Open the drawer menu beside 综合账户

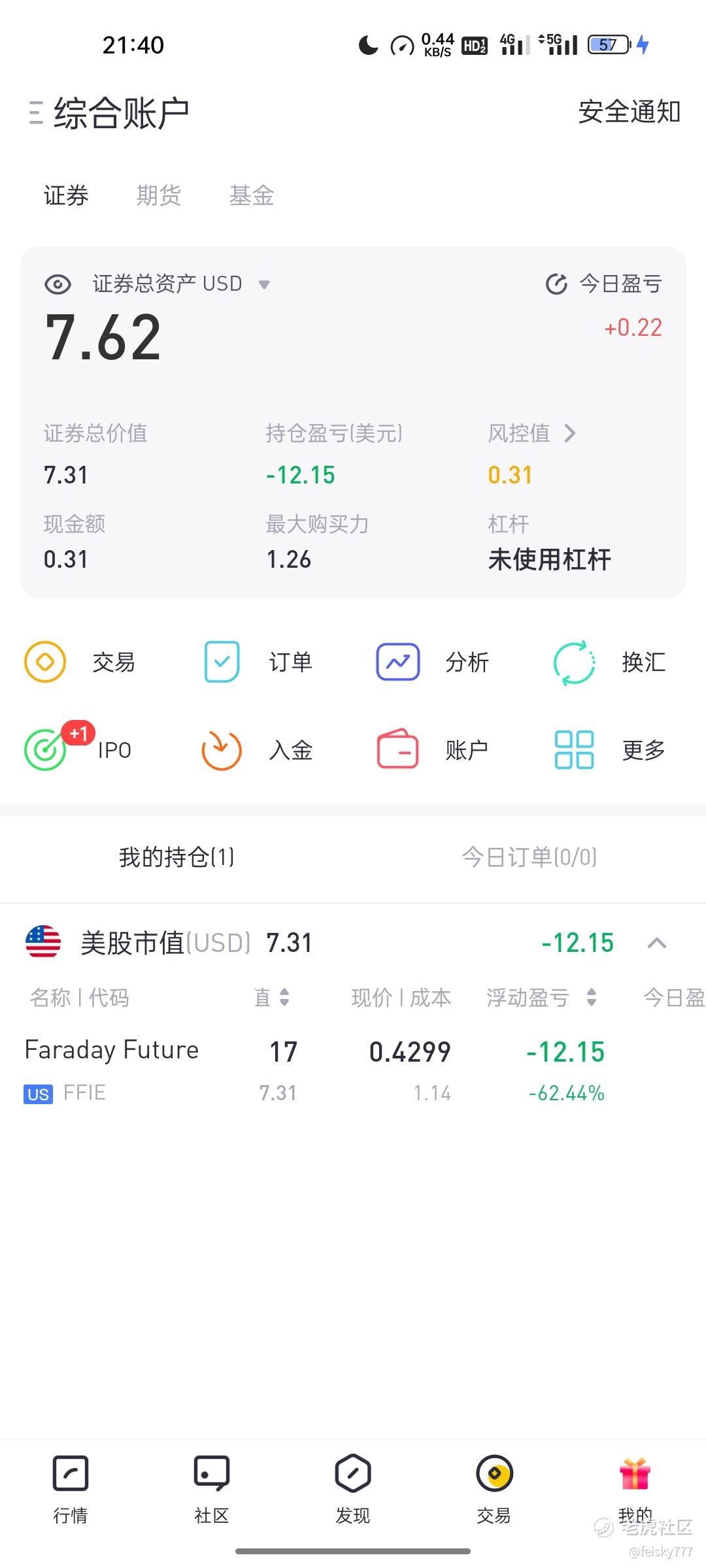coord(36,112)
